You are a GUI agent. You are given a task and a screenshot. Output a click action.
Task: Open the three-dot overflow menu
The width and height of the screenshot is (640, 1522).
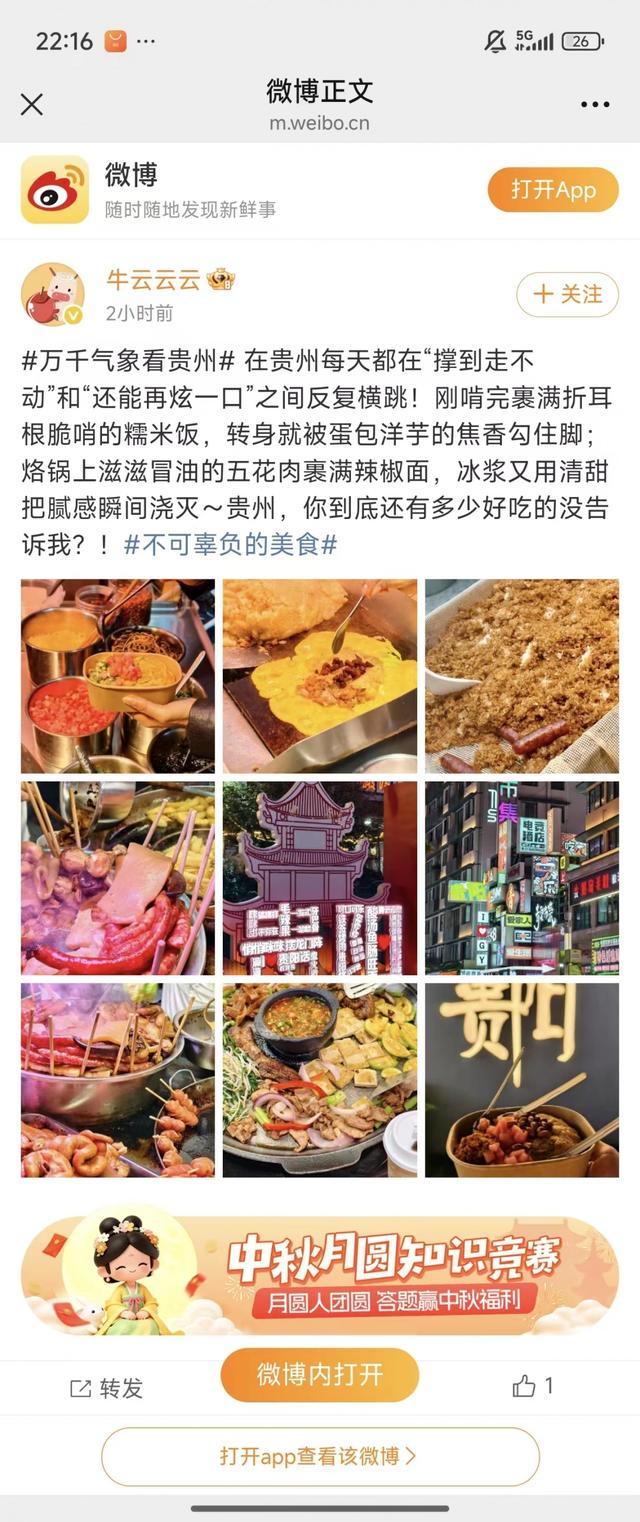tap(595, 104)
